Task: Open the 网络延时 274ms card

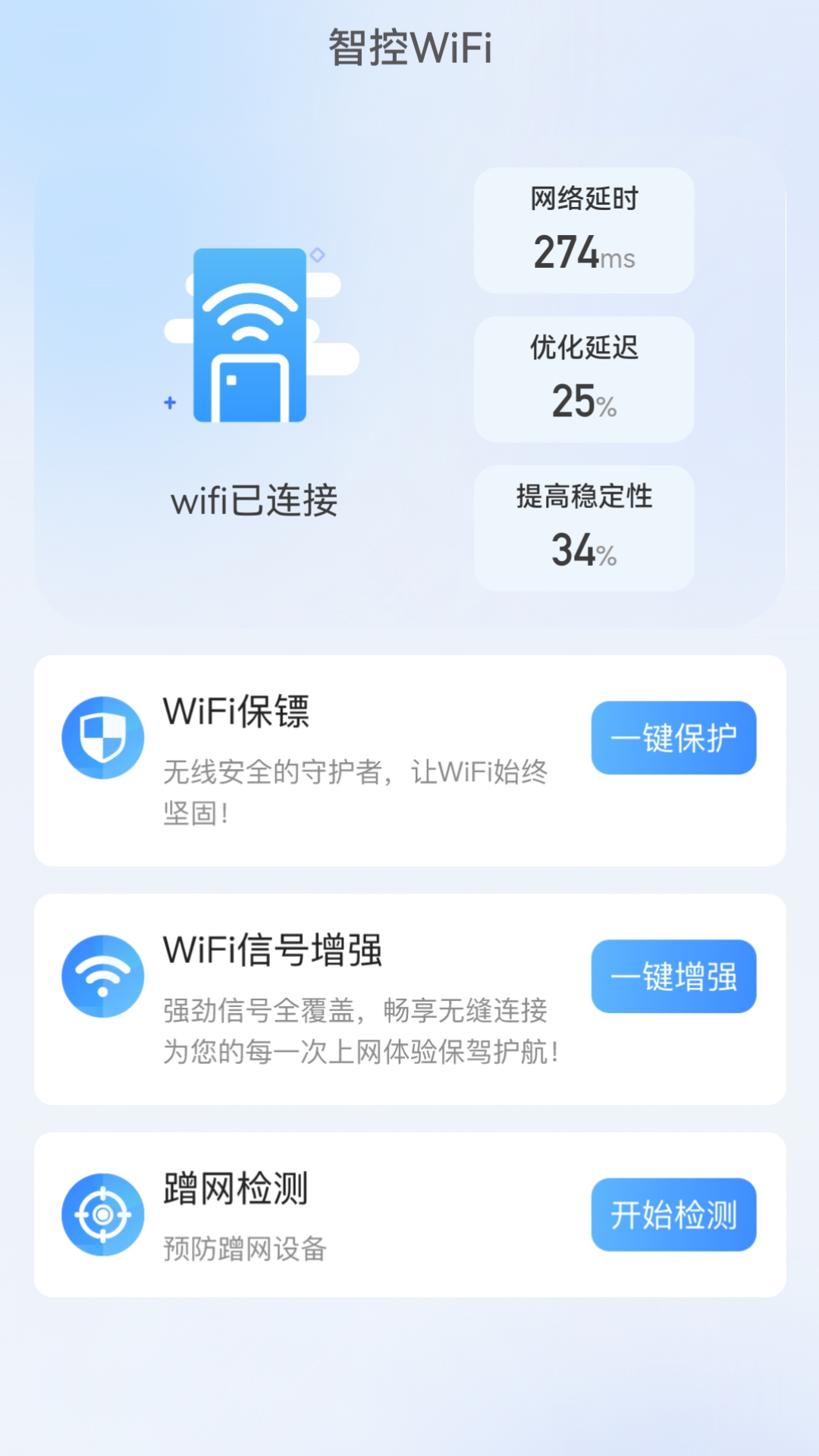Action: [x=583, y=229]
